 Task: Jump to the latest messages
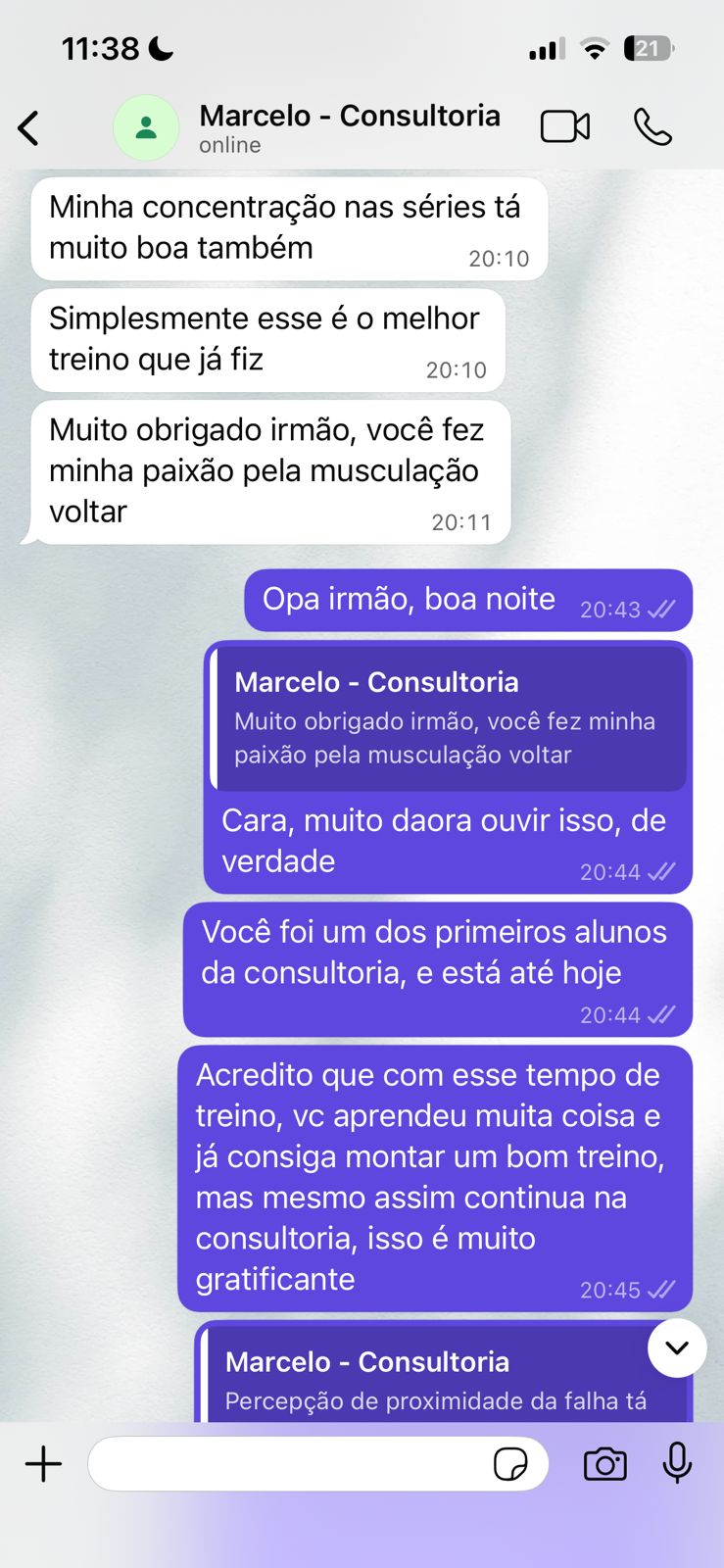click(x=676, y=1347)
